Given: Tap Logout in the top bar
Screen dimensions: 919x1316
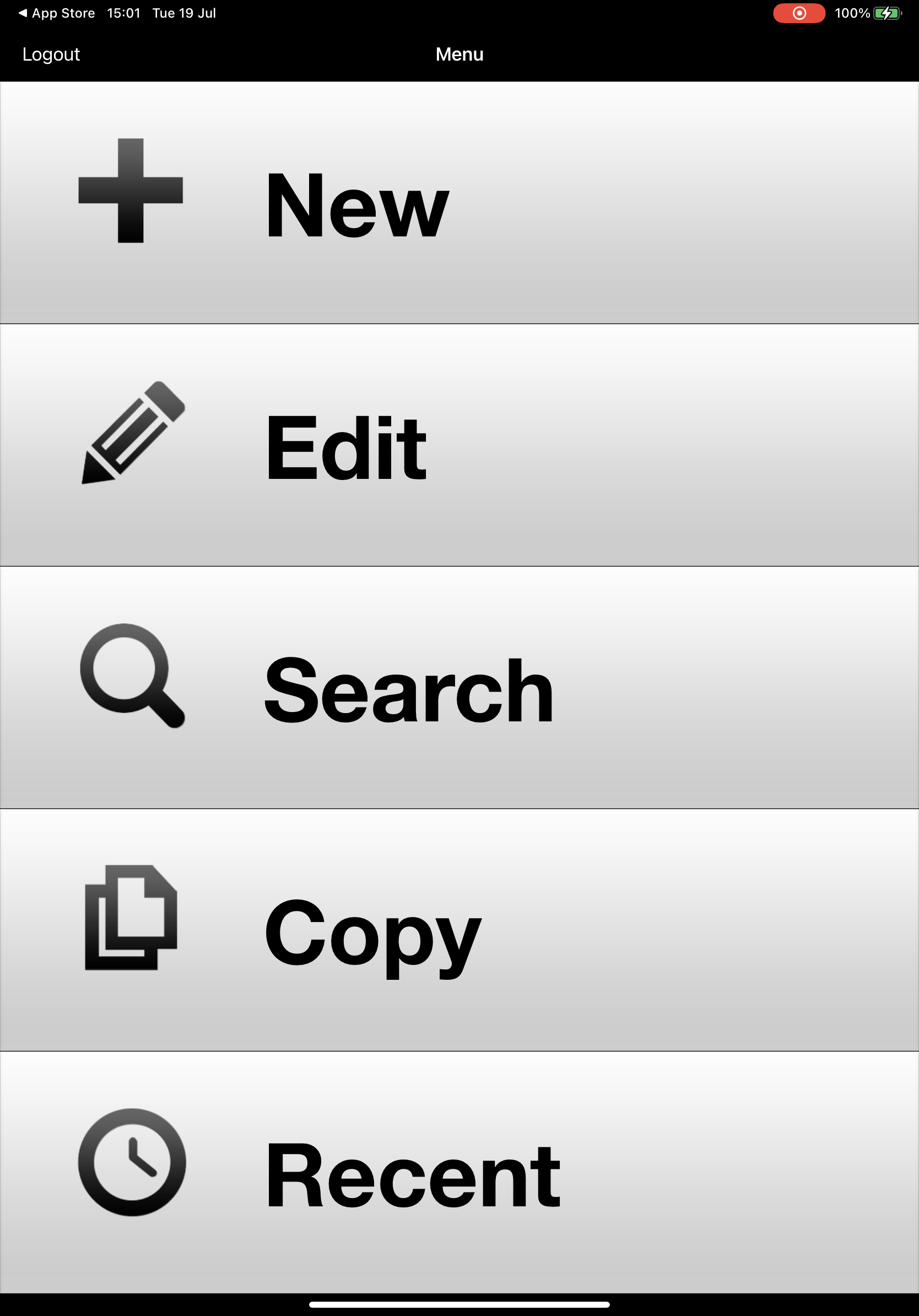Looking at the screenshot, I should 51,55.
